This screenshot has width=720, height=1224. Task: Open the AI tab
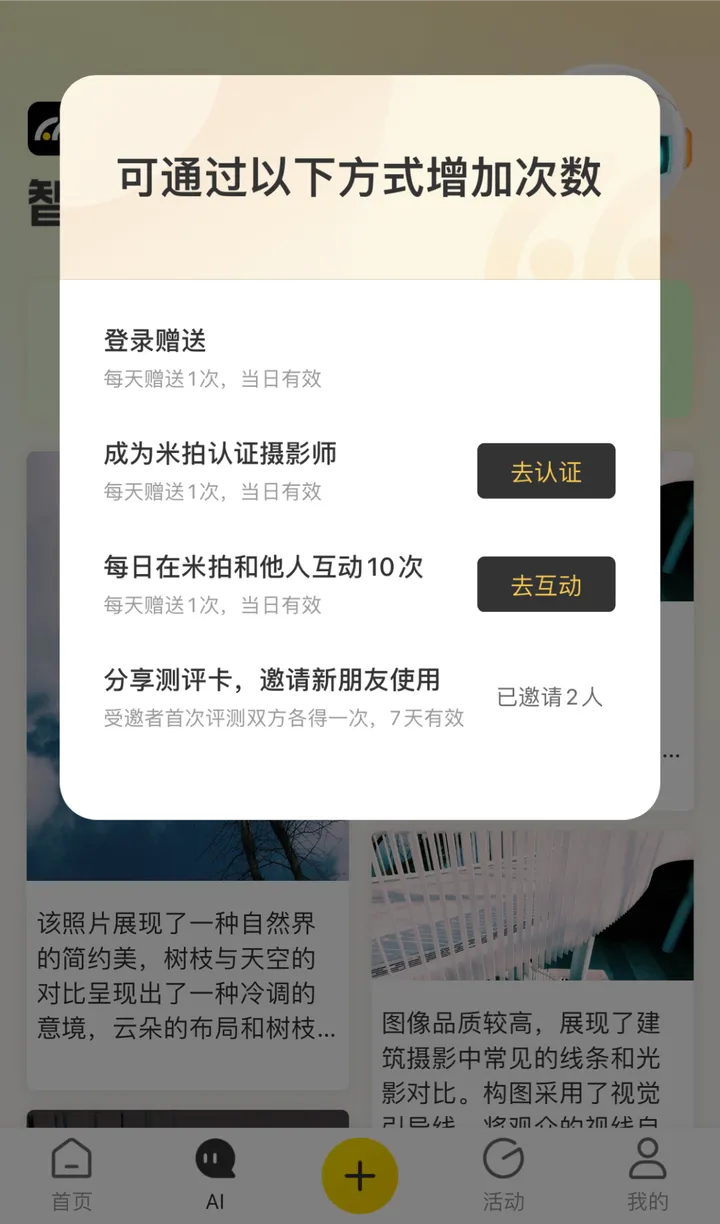(215, 1174)
